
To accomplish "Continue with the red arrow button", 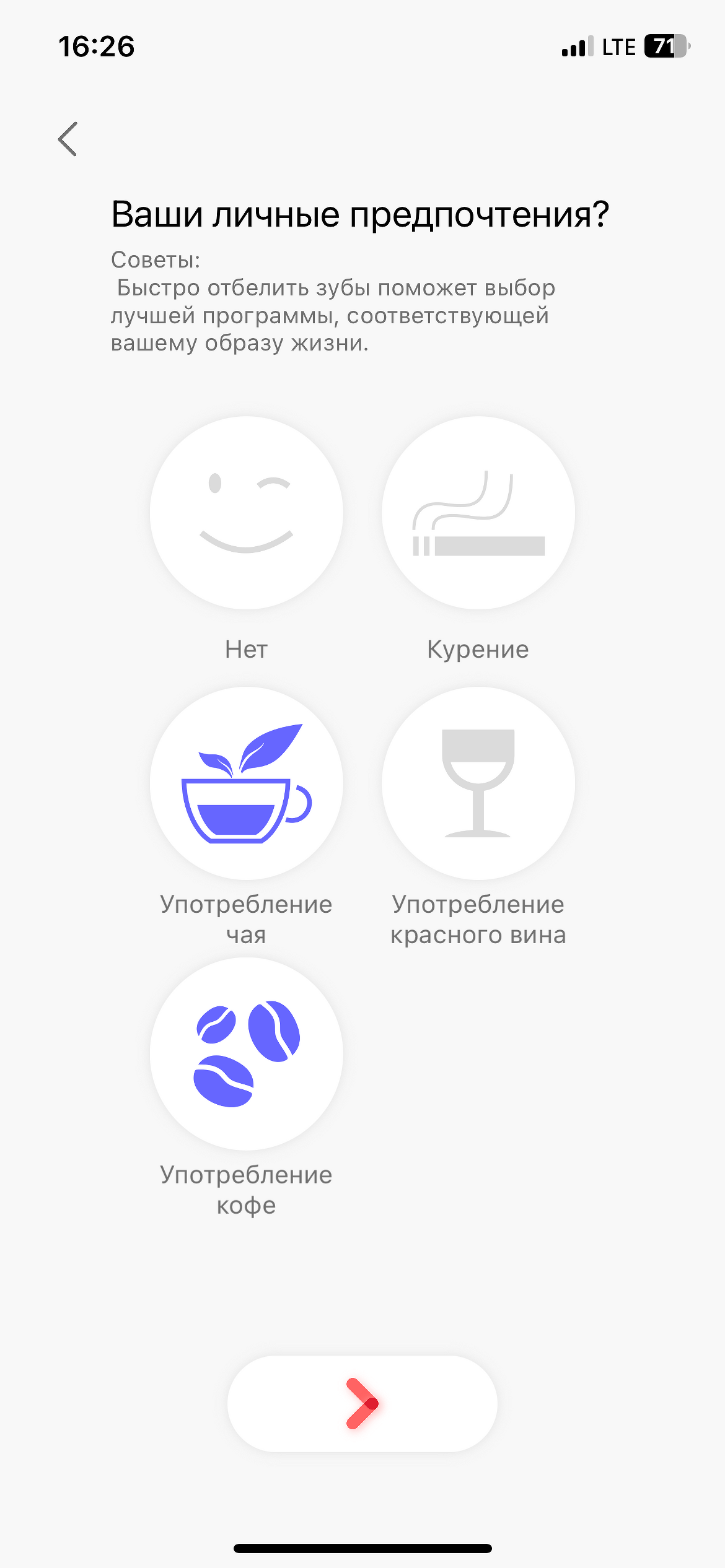I will pos(362,1404).
